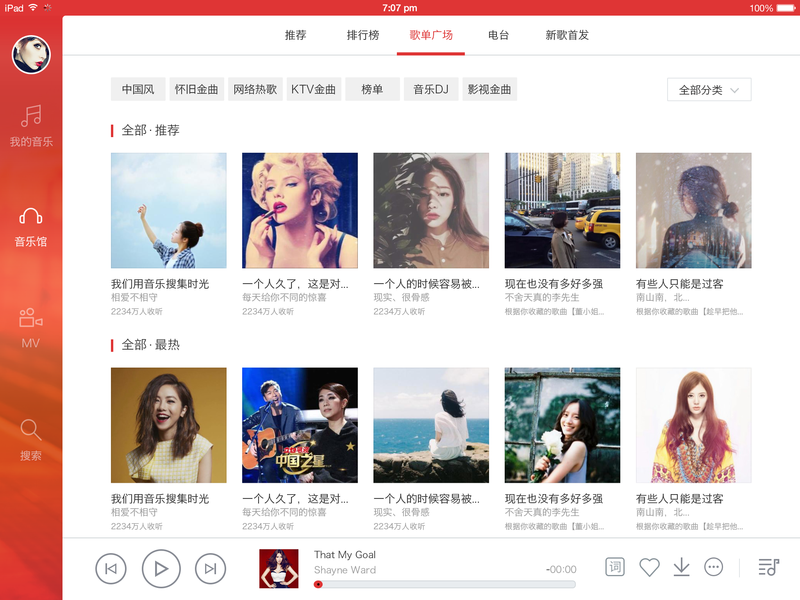Open the MV section
The height and width of the screenshot is (600, 800).
pos(31,329)
